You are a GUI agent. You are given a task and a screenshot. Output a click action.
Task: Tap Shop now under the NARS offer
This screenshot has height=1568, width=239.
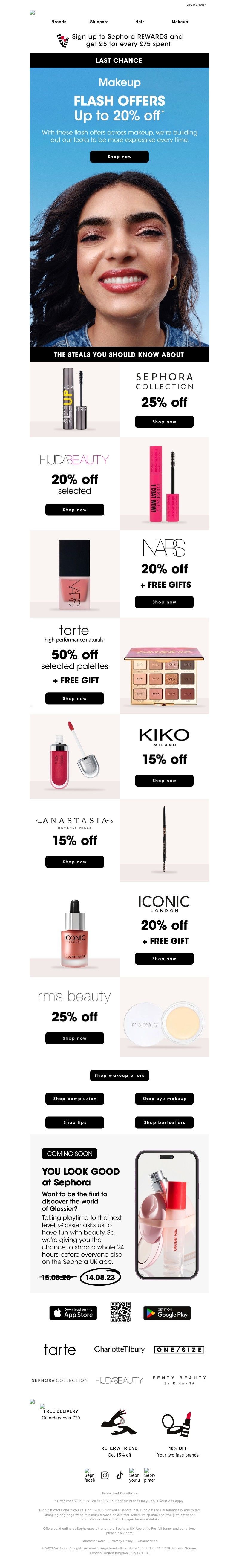coord(164,601)
